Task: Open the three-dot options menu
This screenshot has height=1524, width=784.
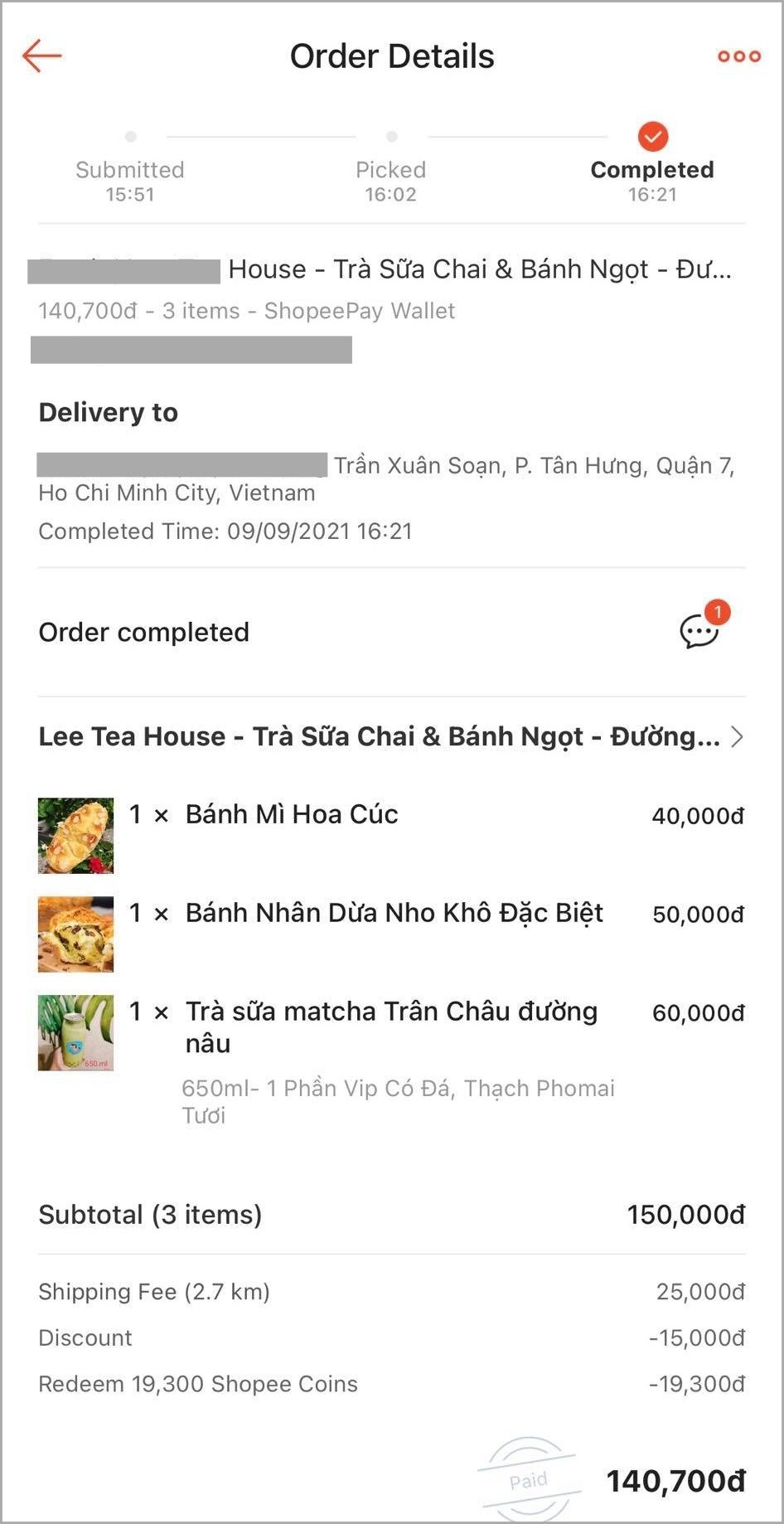Action: (x=738, y=56)
